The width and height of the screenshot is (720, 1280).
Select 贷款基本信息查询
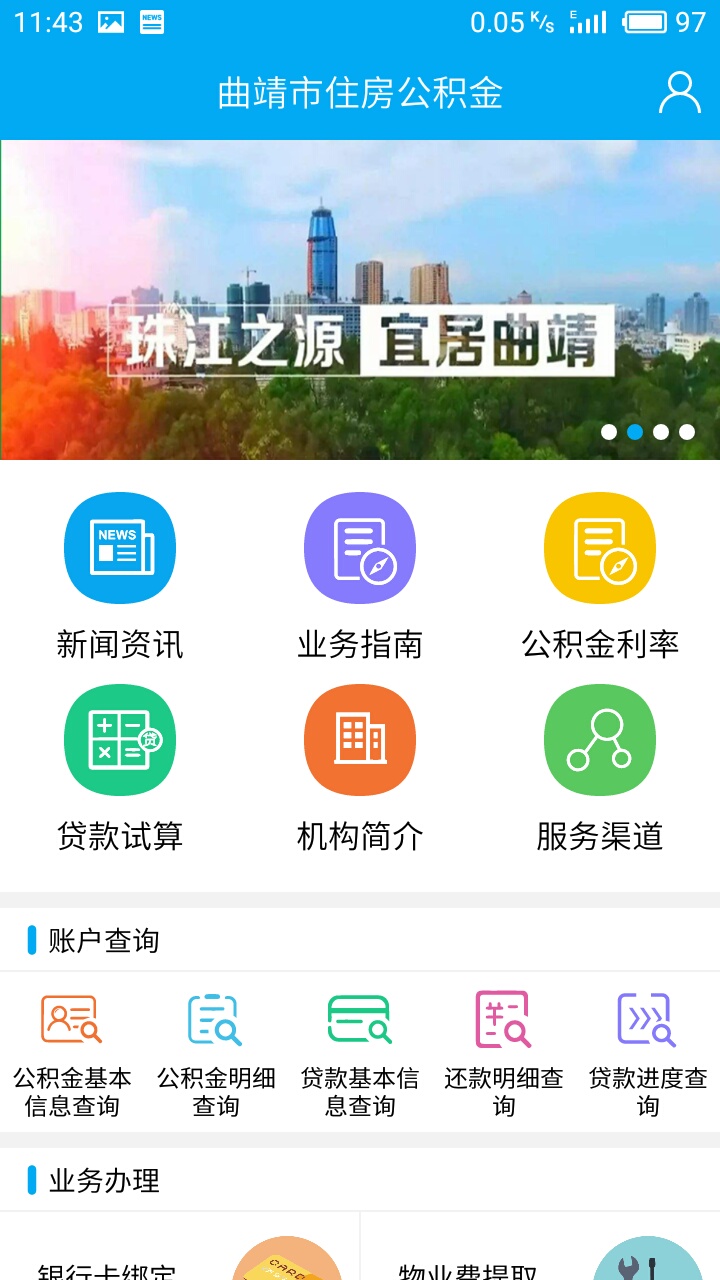tap(360, 1050)
